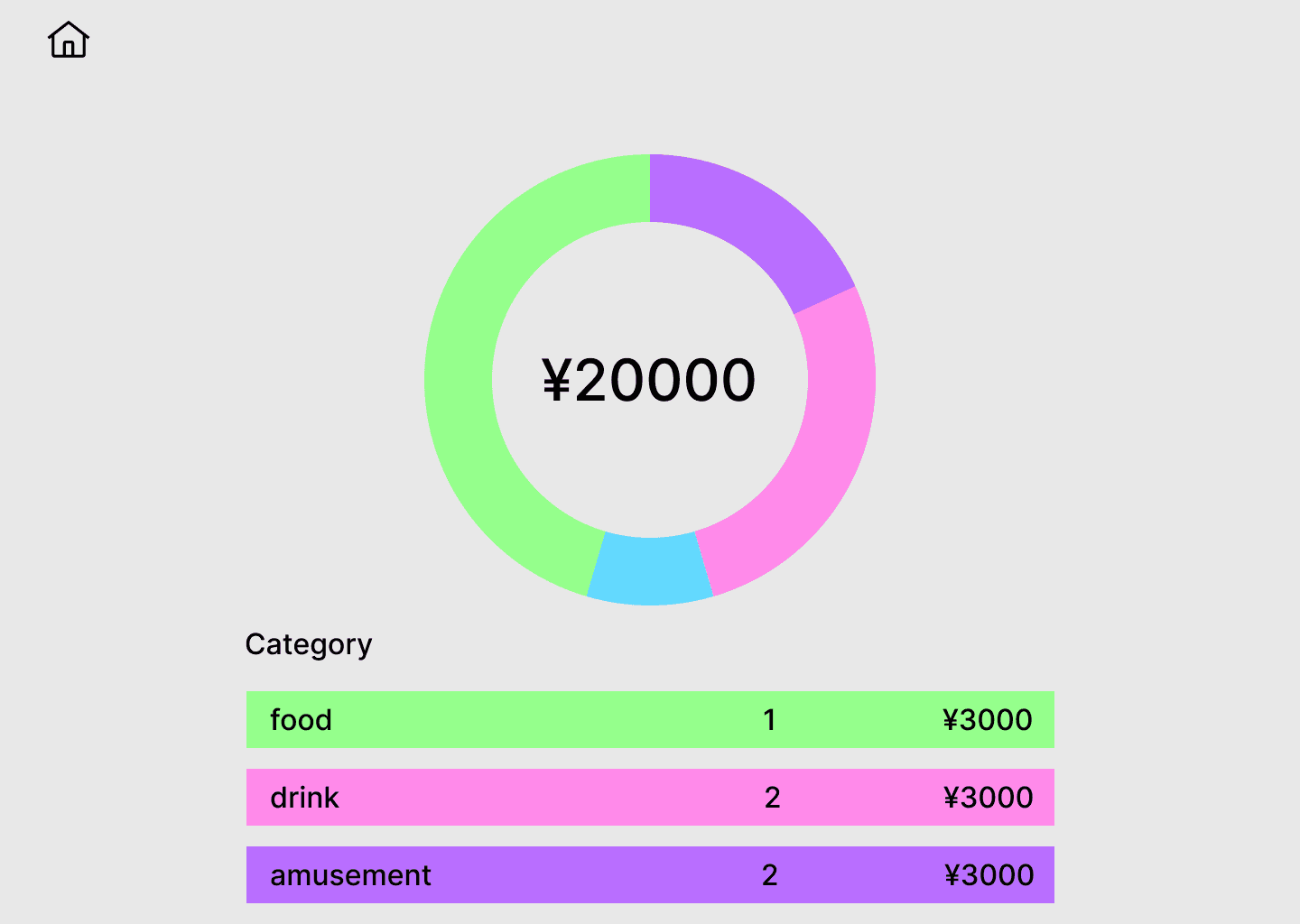This screenshot has width=1300, height=924.
Task: Go to the home screen icon
Action: (69, 41)
